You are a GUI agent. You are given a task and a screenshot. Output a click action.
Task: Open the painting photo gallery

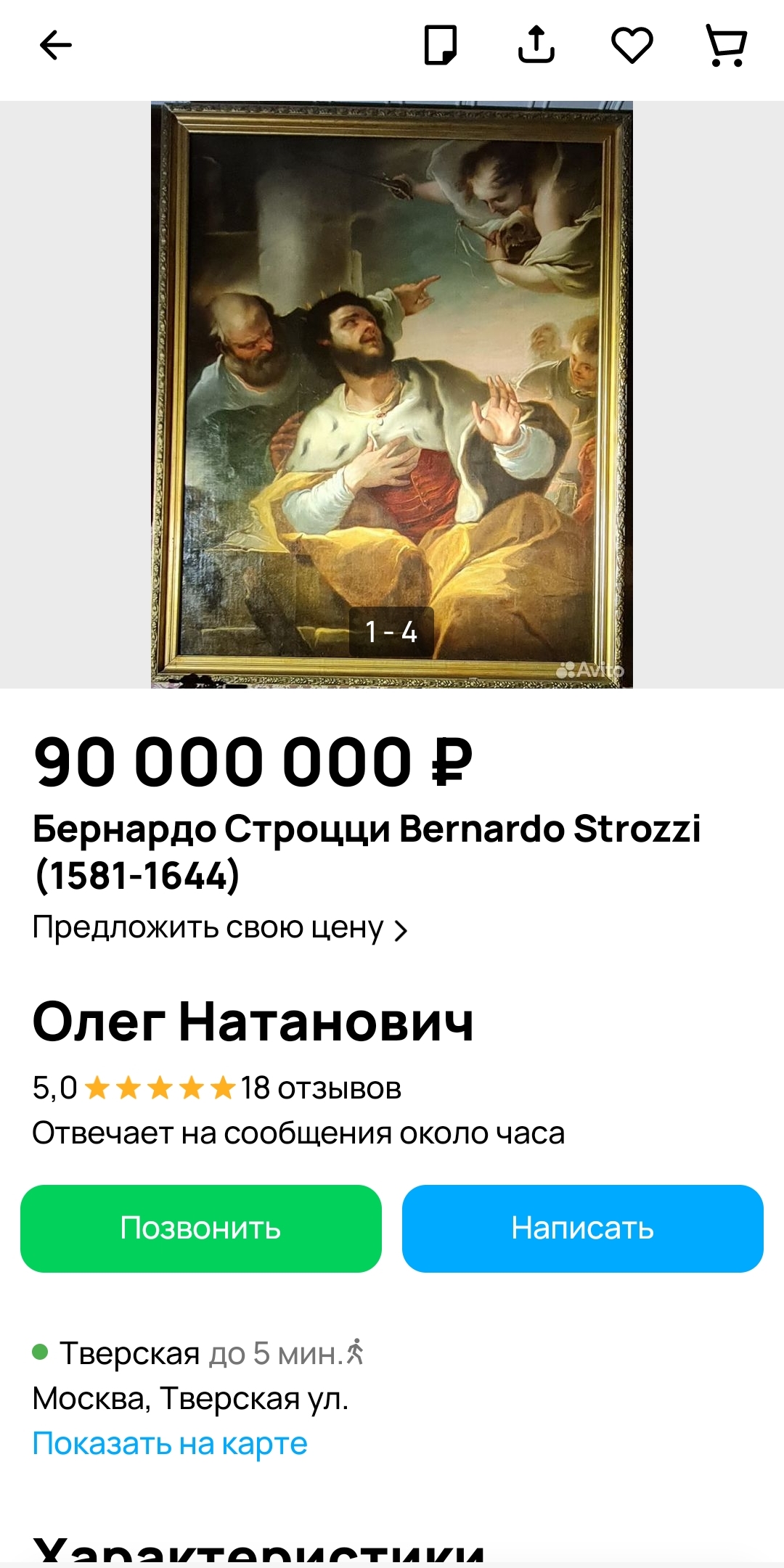[x=392, y=395]
